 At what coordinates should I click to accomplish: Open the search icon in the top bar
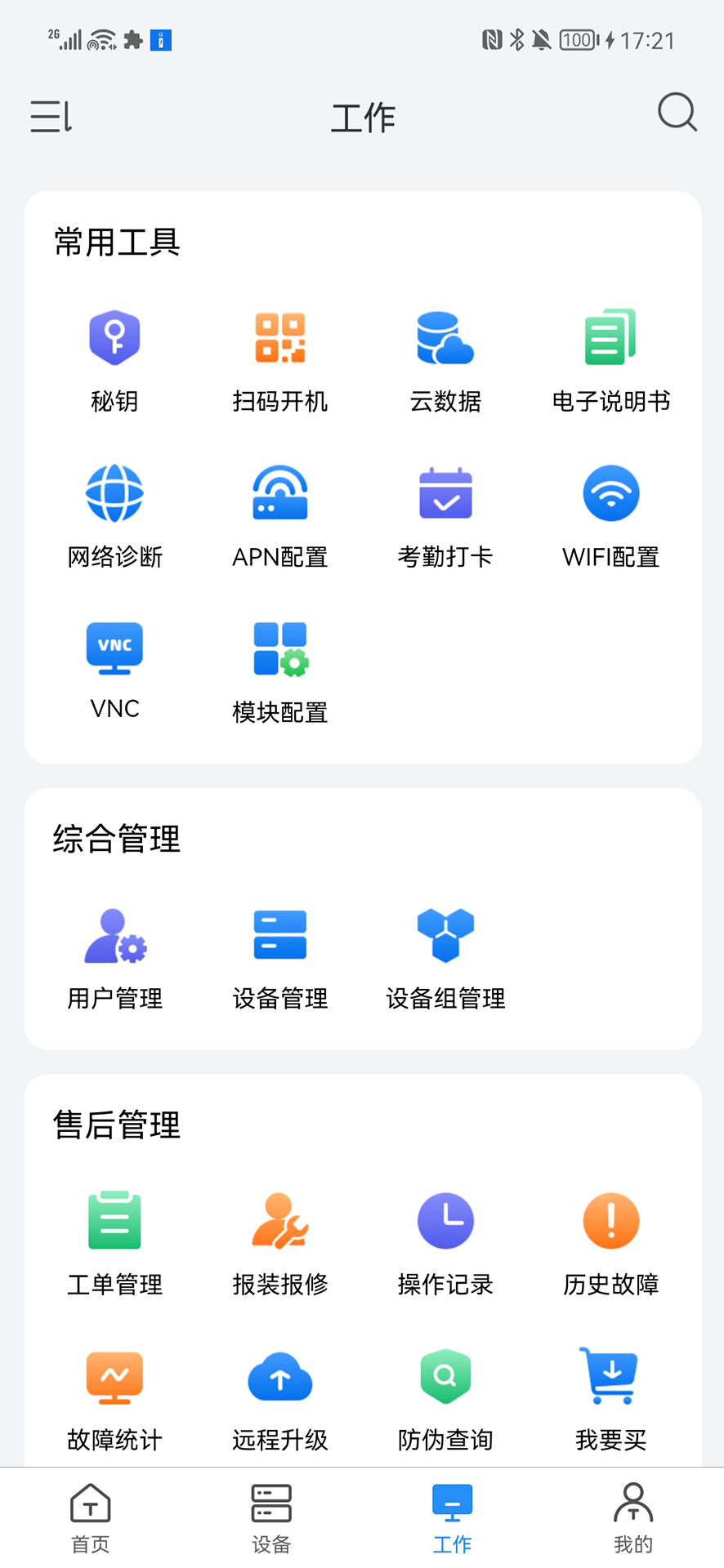point(677,113)
